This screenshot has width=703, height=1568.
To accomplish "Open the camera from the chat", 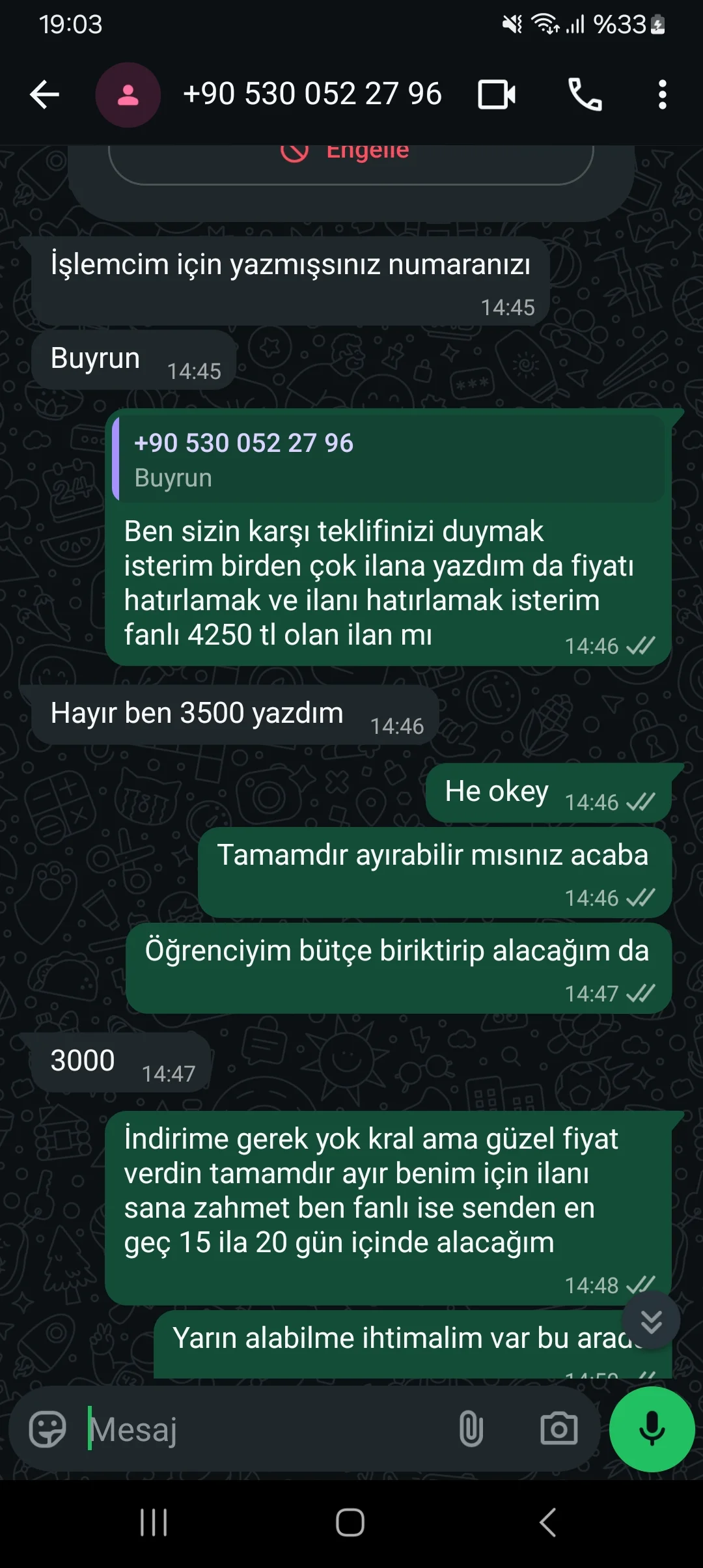I will (x=558, y=1429).
